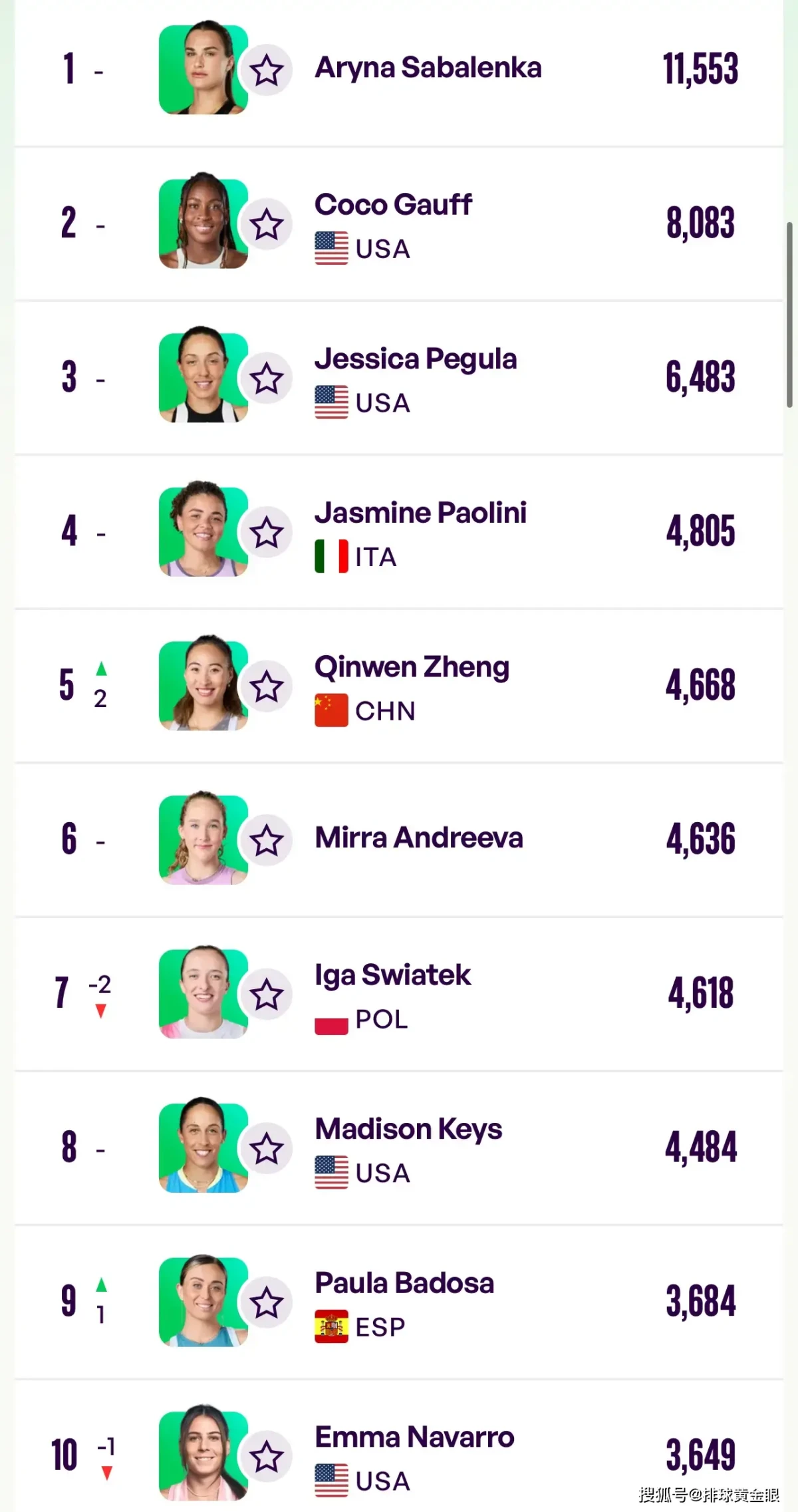Add Qinwen Zheng to favorites
Screen dimensions: 798x1512
[266, 686]
